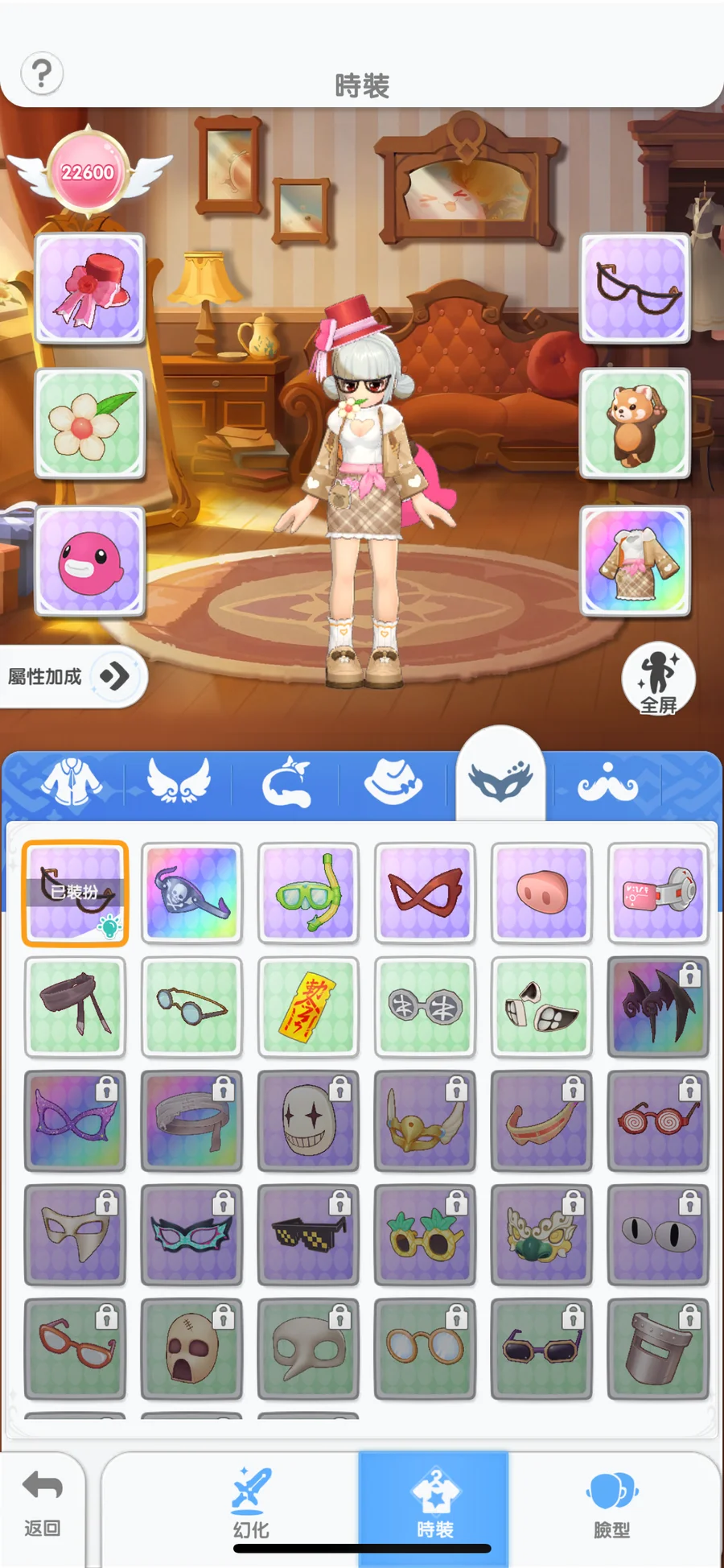Select the skull eyepatch item
Viewport: 724px width, 1568px height.
pyautogui.click(x=191, y=893)
